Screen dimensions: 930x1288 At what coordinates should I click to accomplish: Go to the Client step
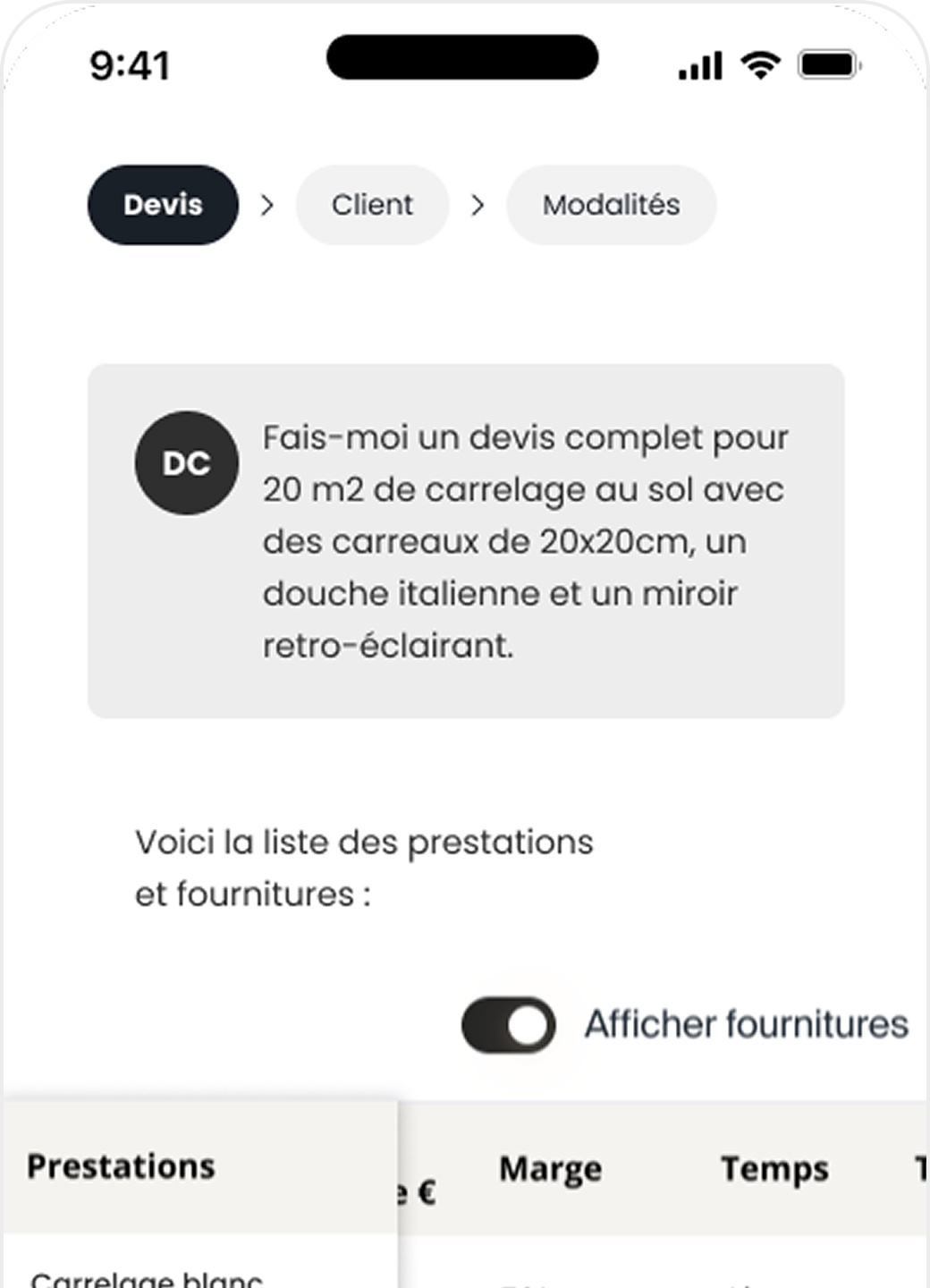(372, 205)
